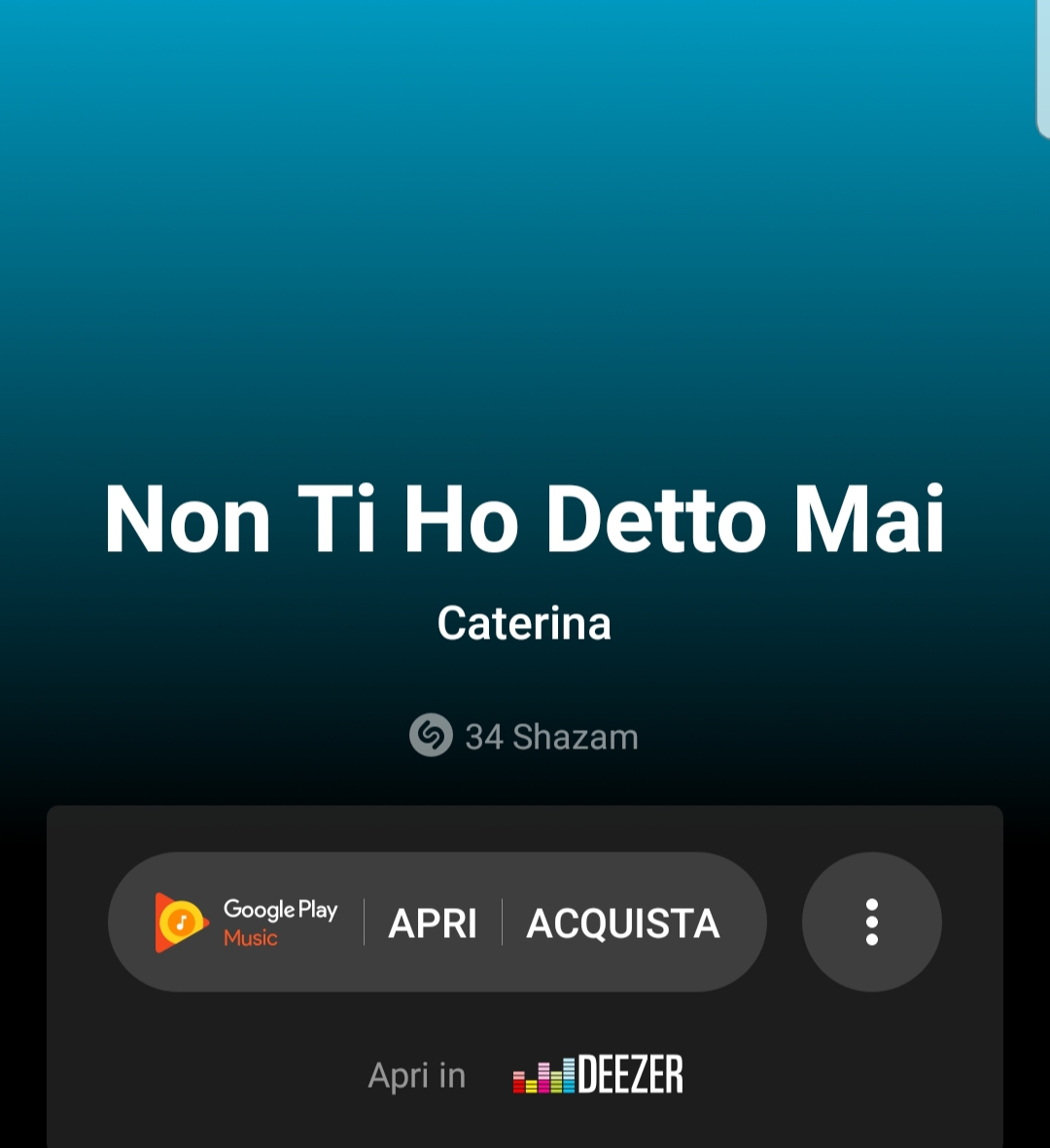Screen dimensions: 1050x1148
Task: Tap APRI to open in Google Play Music
Action: coord(433,923)
